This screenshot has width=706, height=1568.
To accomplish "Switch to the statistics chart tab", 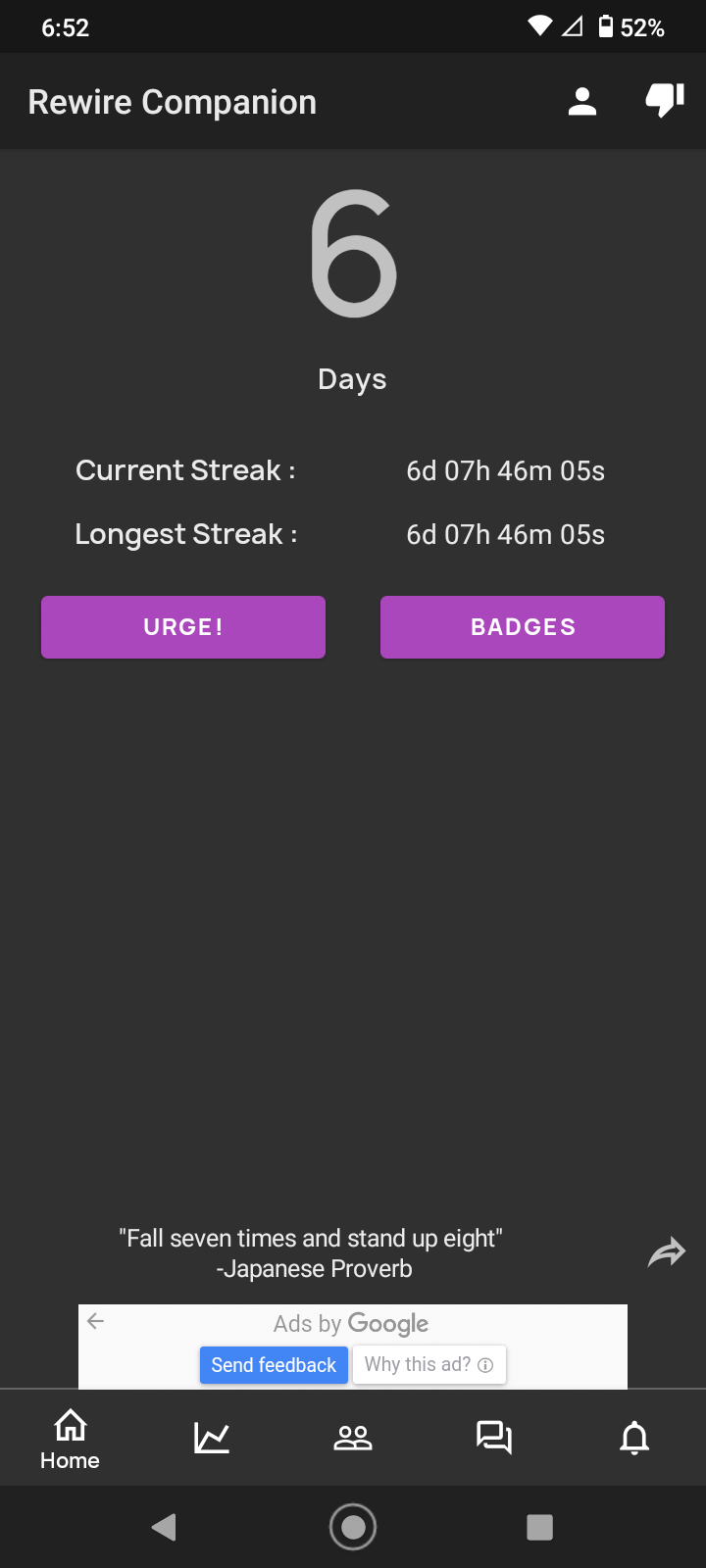I will (212, 1438).
